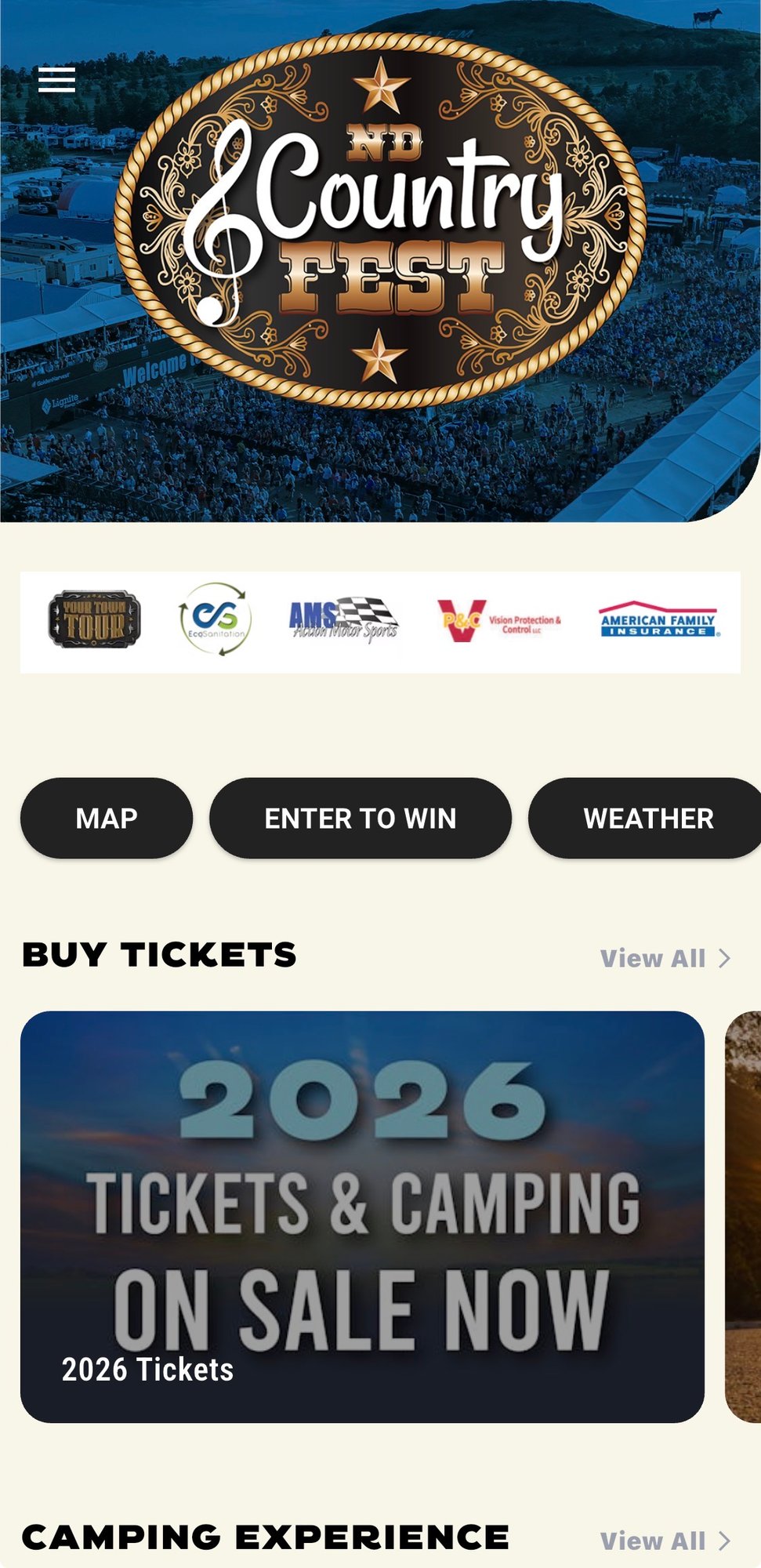View all Camping Experience items

[x=665, y=1541]
